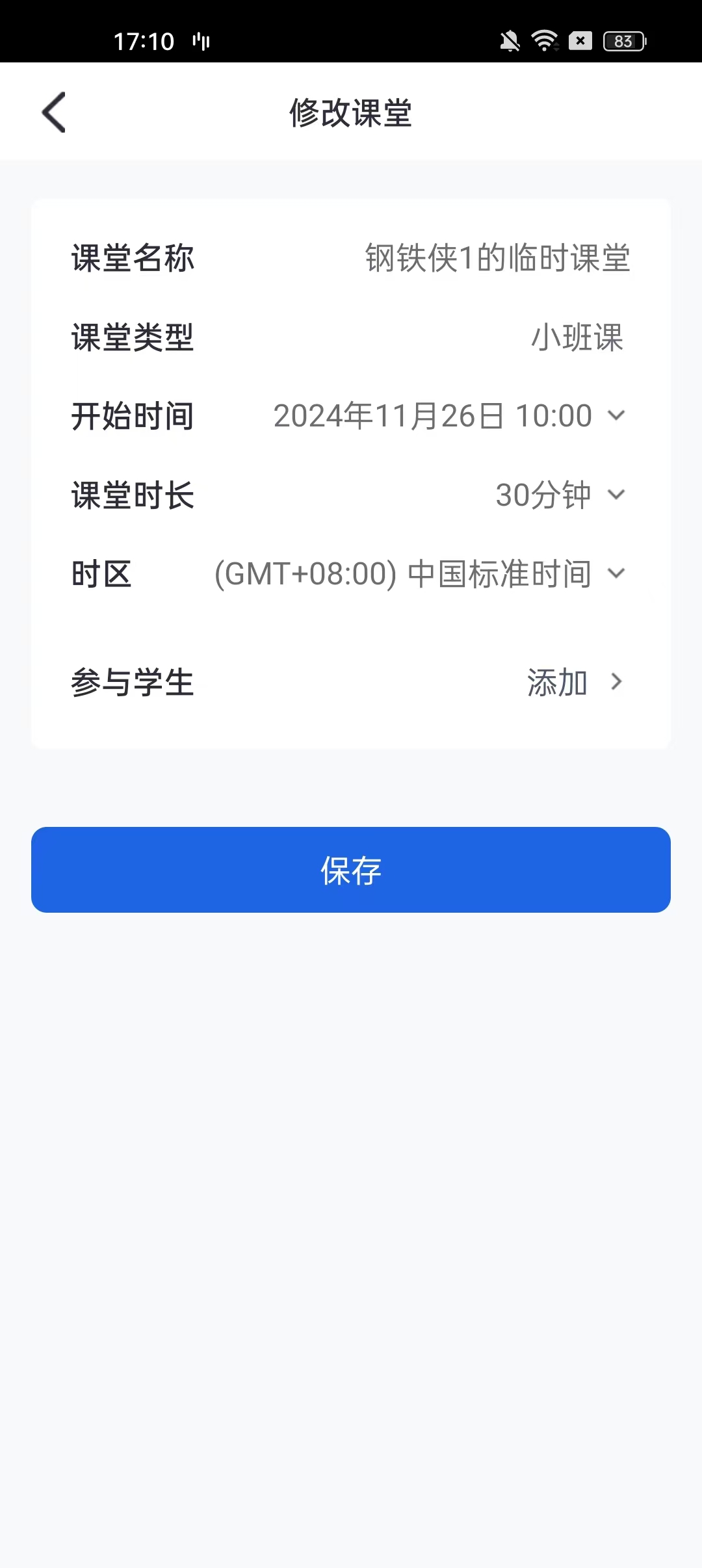Go back using the top-left arrow

[x=54, y=112]
